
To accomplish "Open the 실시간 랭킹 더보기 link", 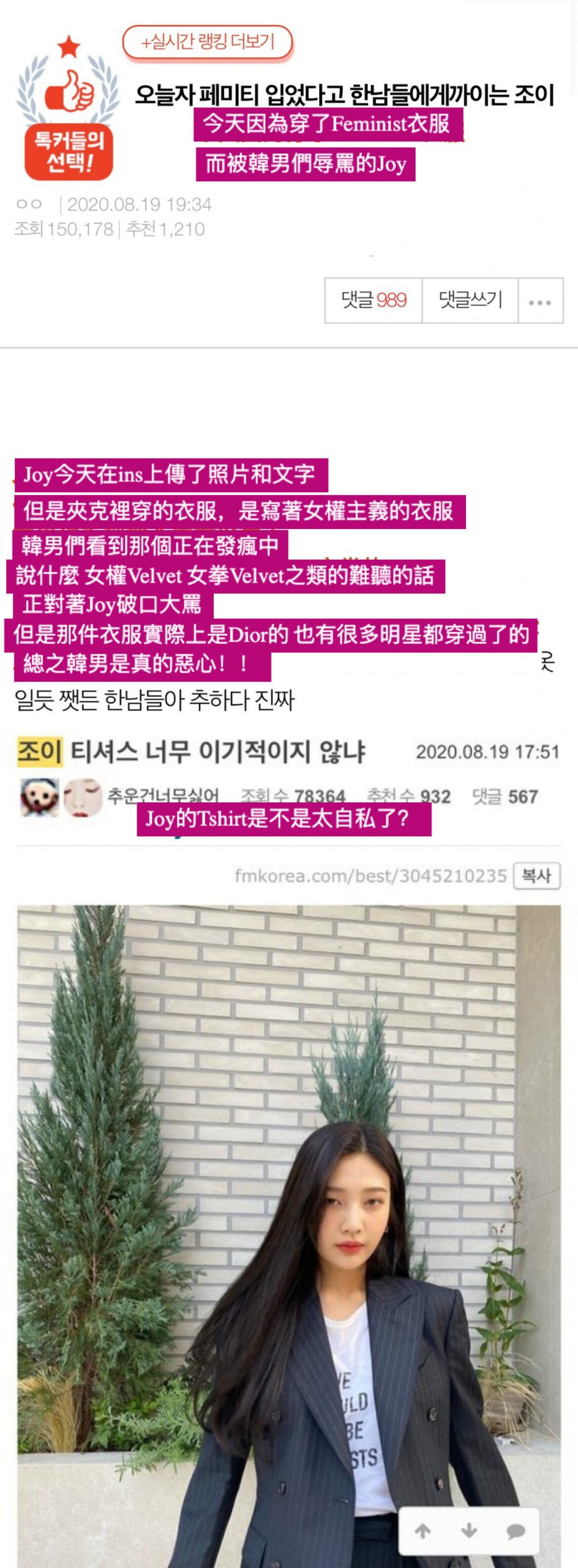I will pos(208,42).
